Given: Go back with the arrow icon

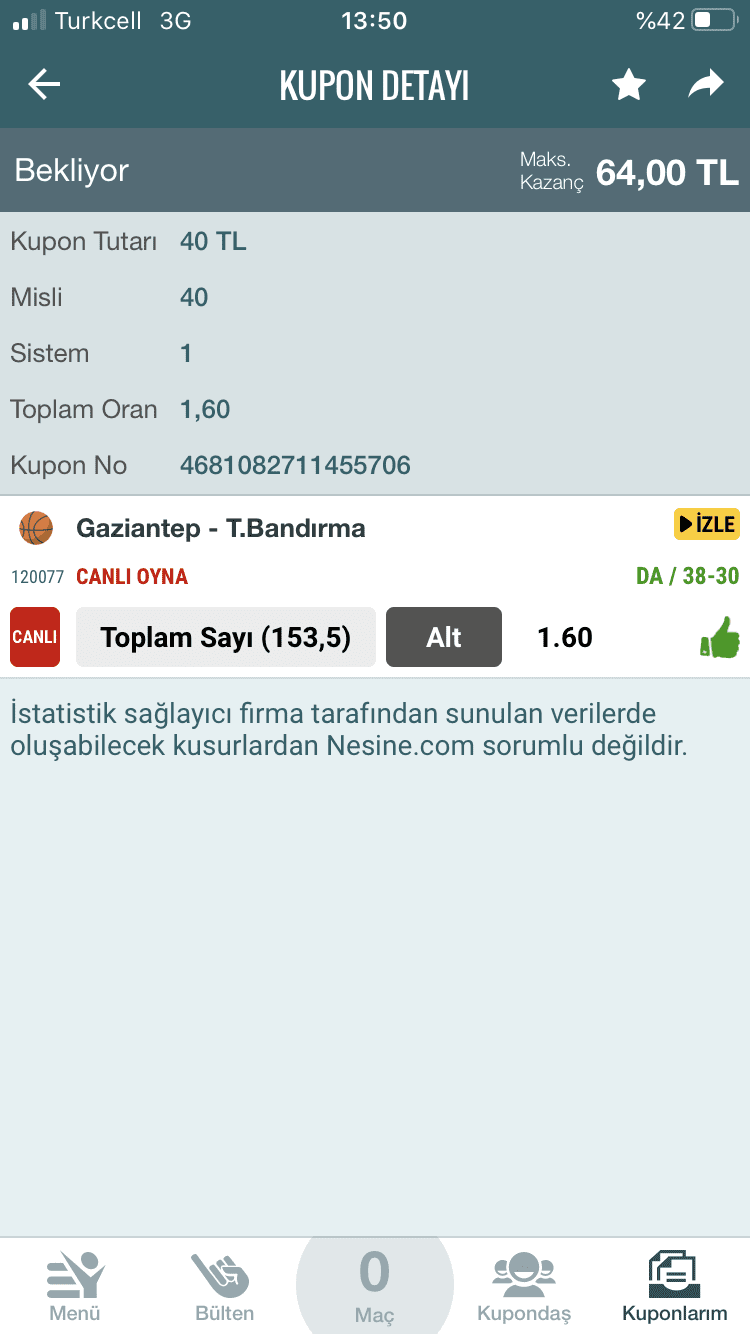Looking at the screenshot, I should click(x=44, y=86).
